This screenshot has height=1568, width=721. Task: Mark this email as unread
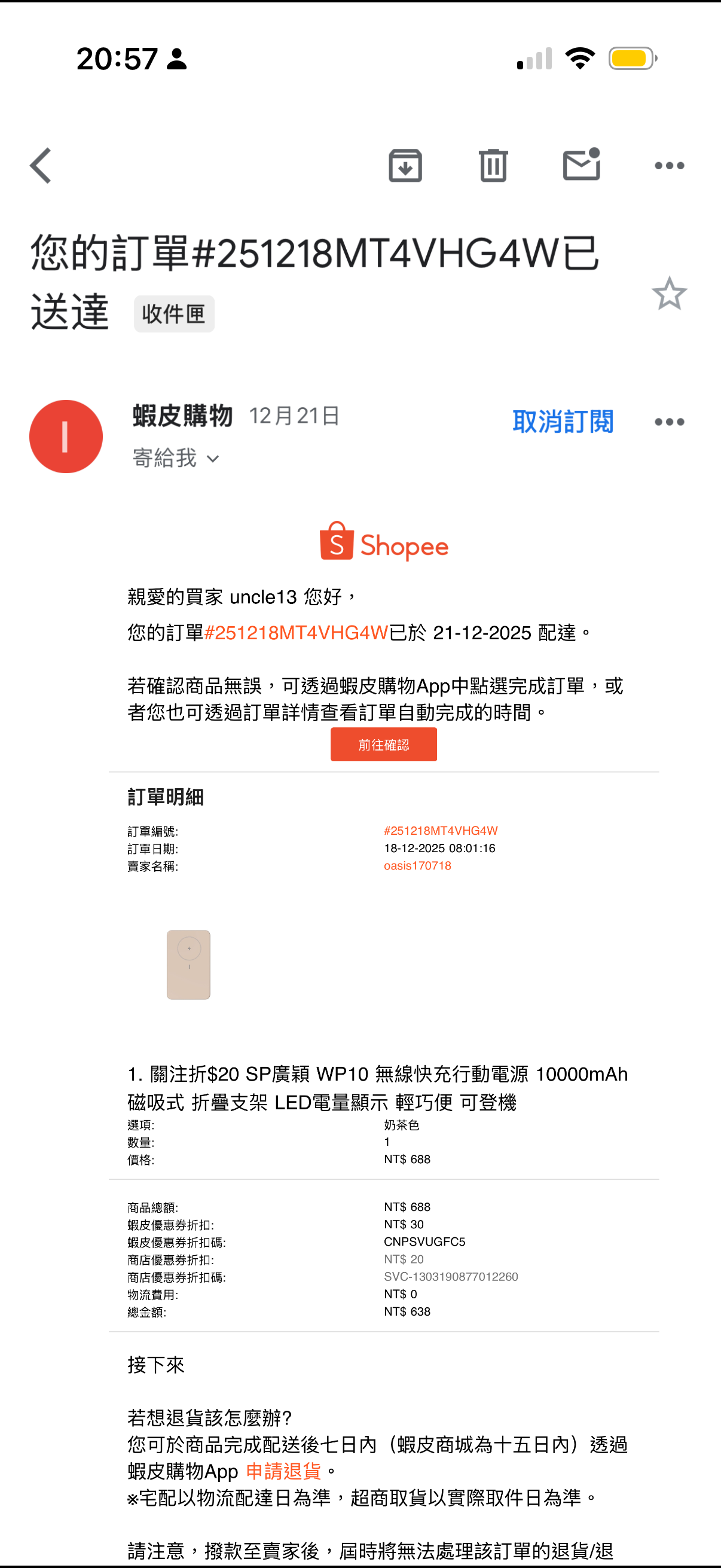pyautogui.click(x=581, y=165)
